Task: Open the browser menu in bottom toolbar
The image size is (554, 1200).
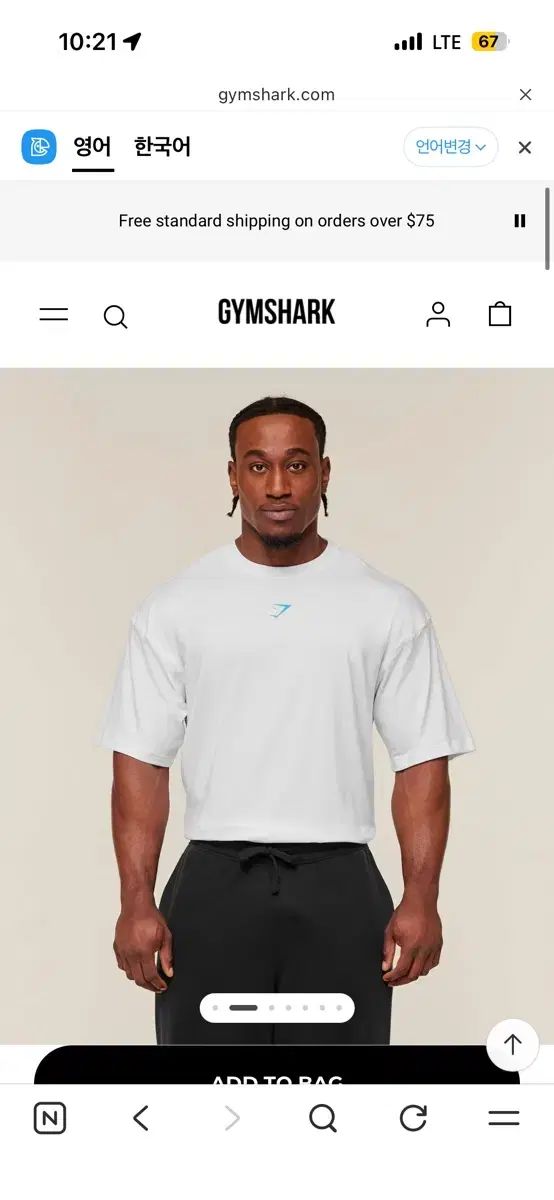Action: (504, 1118)
